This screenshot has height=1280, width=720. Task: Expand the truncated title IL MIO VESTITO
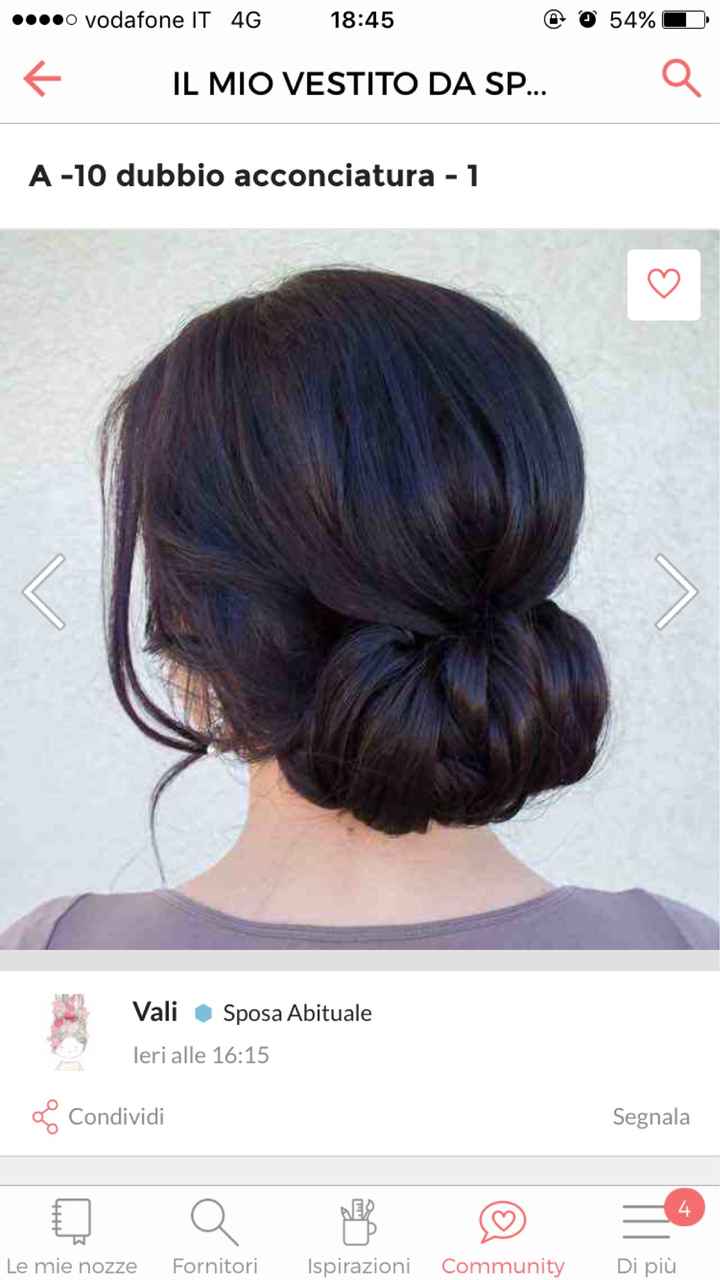point(360,85)
